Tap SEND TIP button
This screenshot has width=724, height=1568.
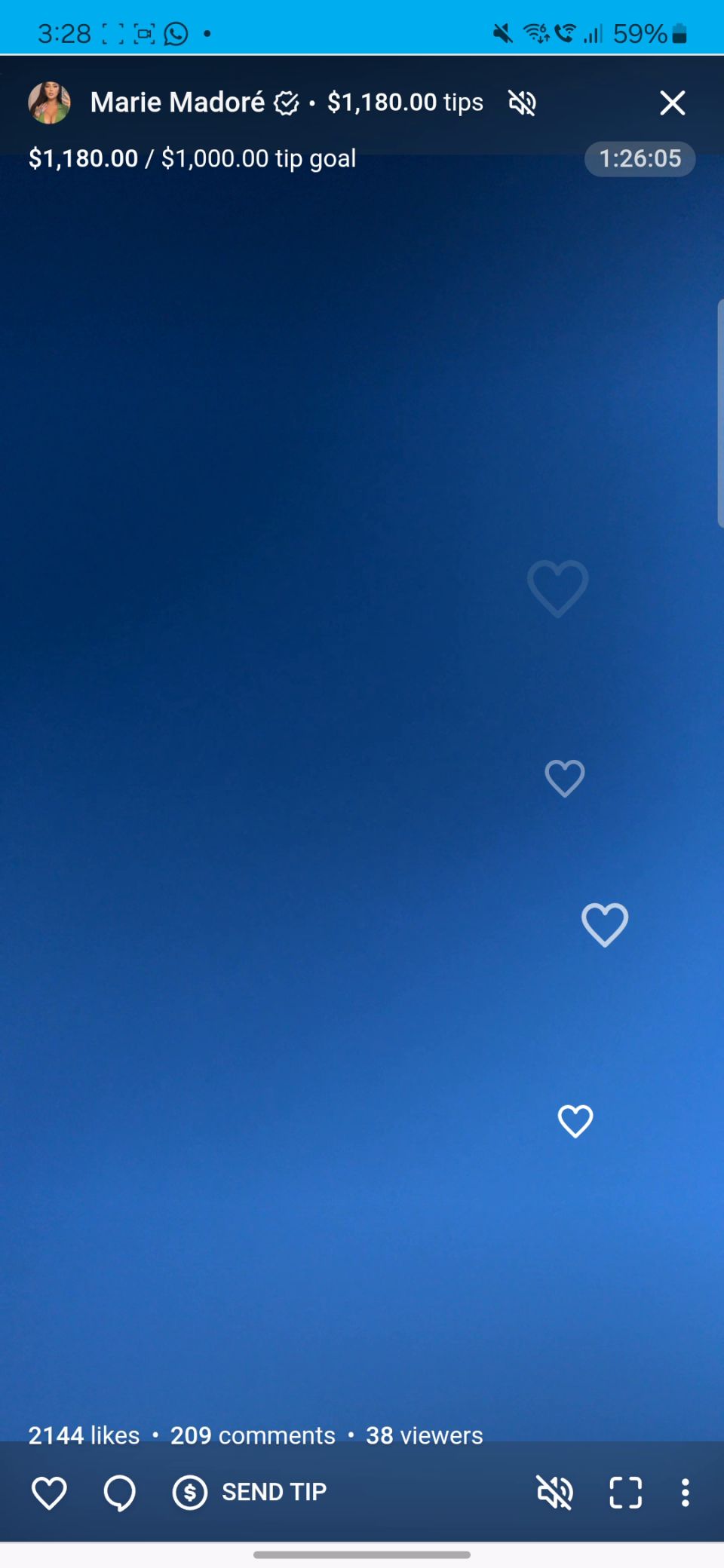point(250,1492)
